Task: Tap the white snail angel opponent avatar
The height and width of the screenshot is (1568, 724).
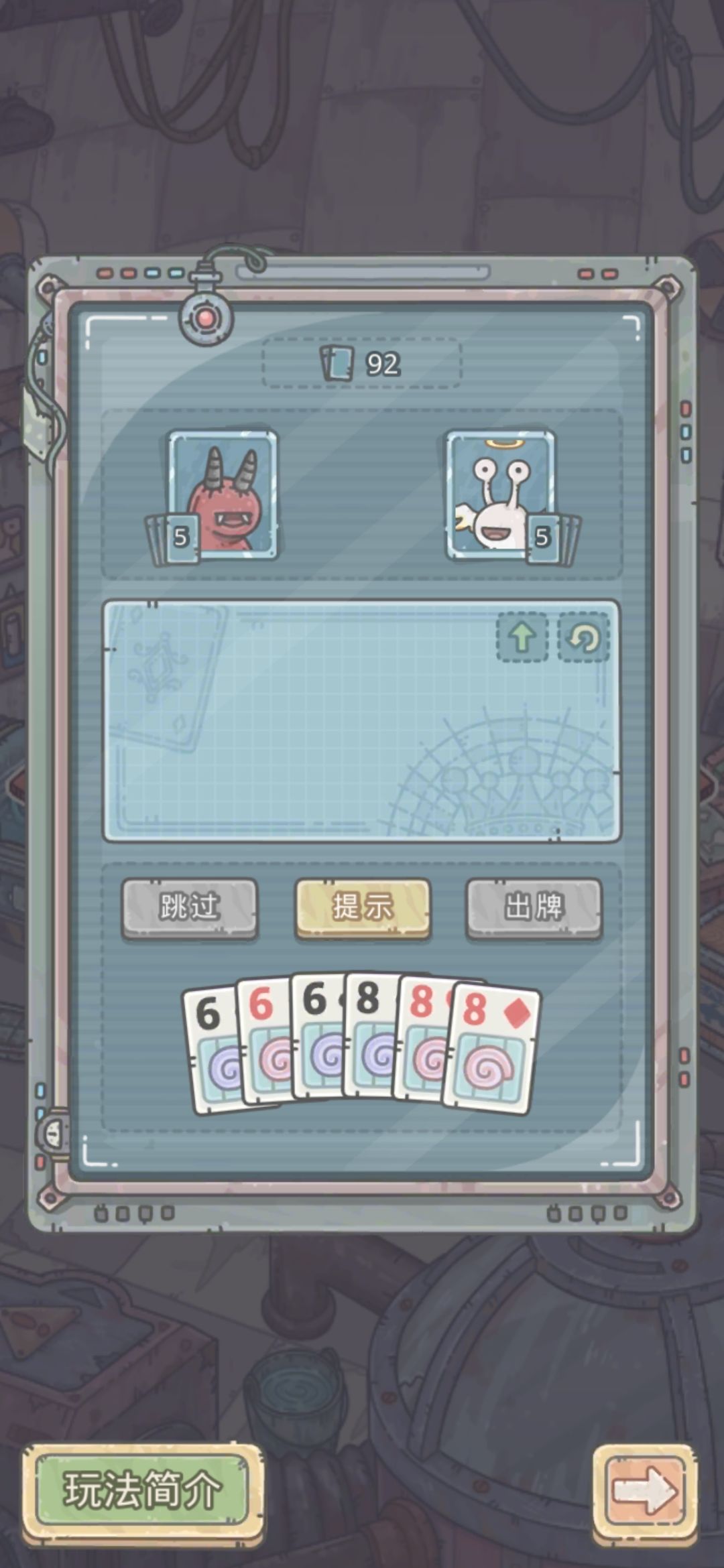Action: (x=501, y=495)
